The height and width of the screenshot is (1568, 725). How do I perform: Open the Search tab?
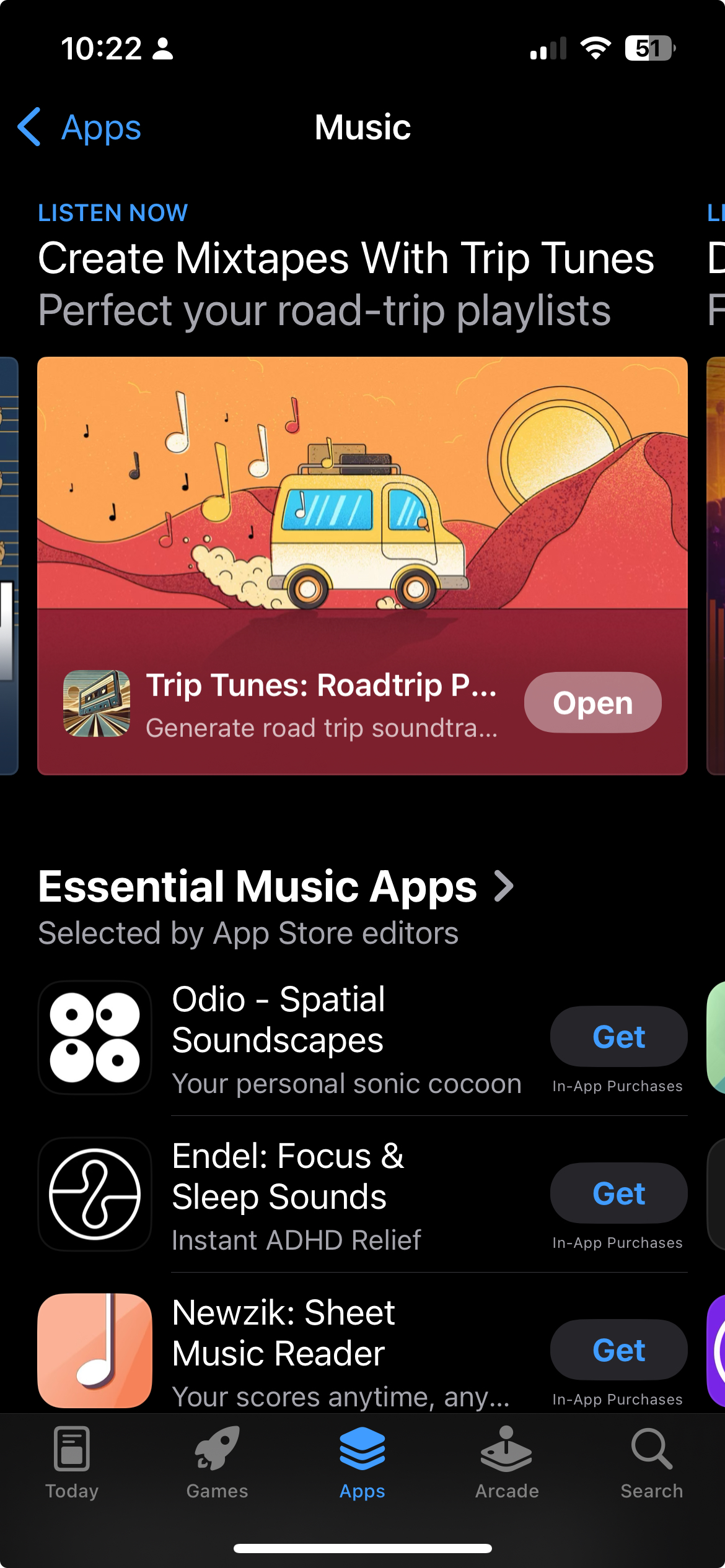pyautogui.click(x=652, y=1463)
